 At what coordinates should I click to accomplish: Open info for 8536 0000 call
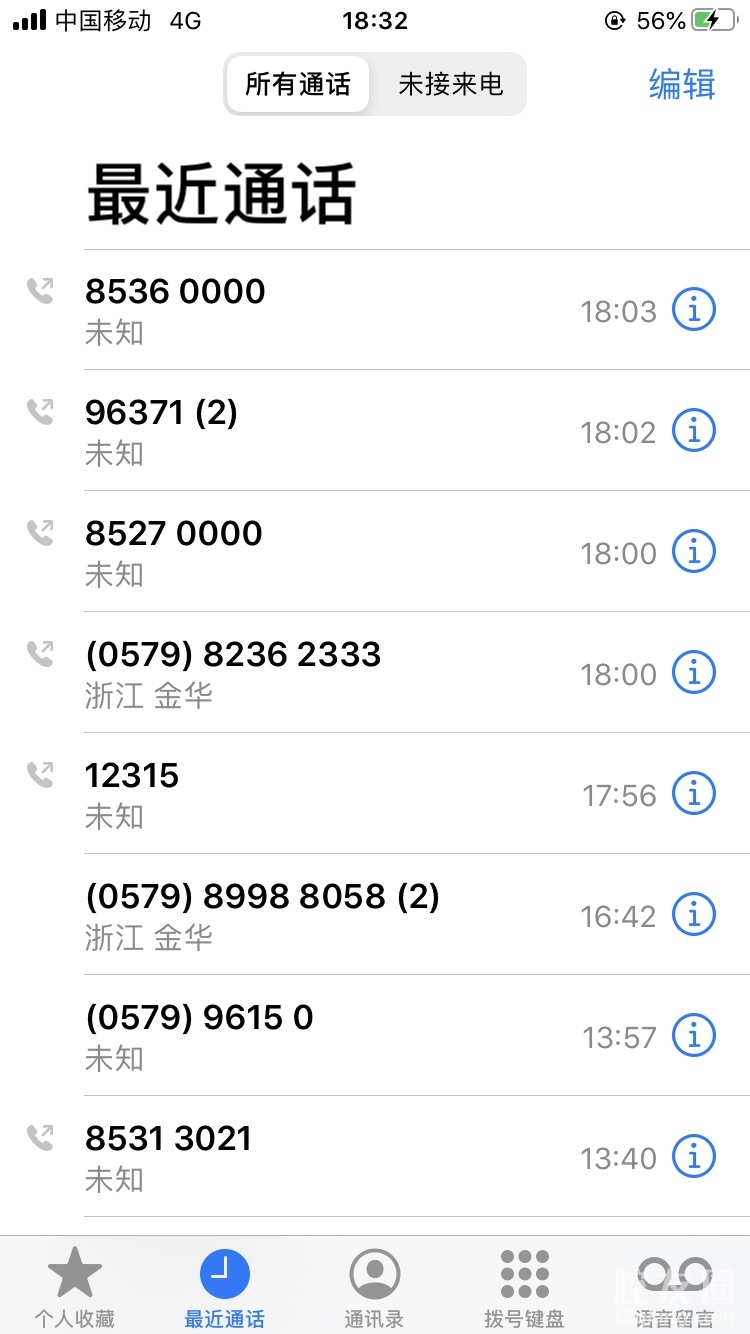pos(693,310)
